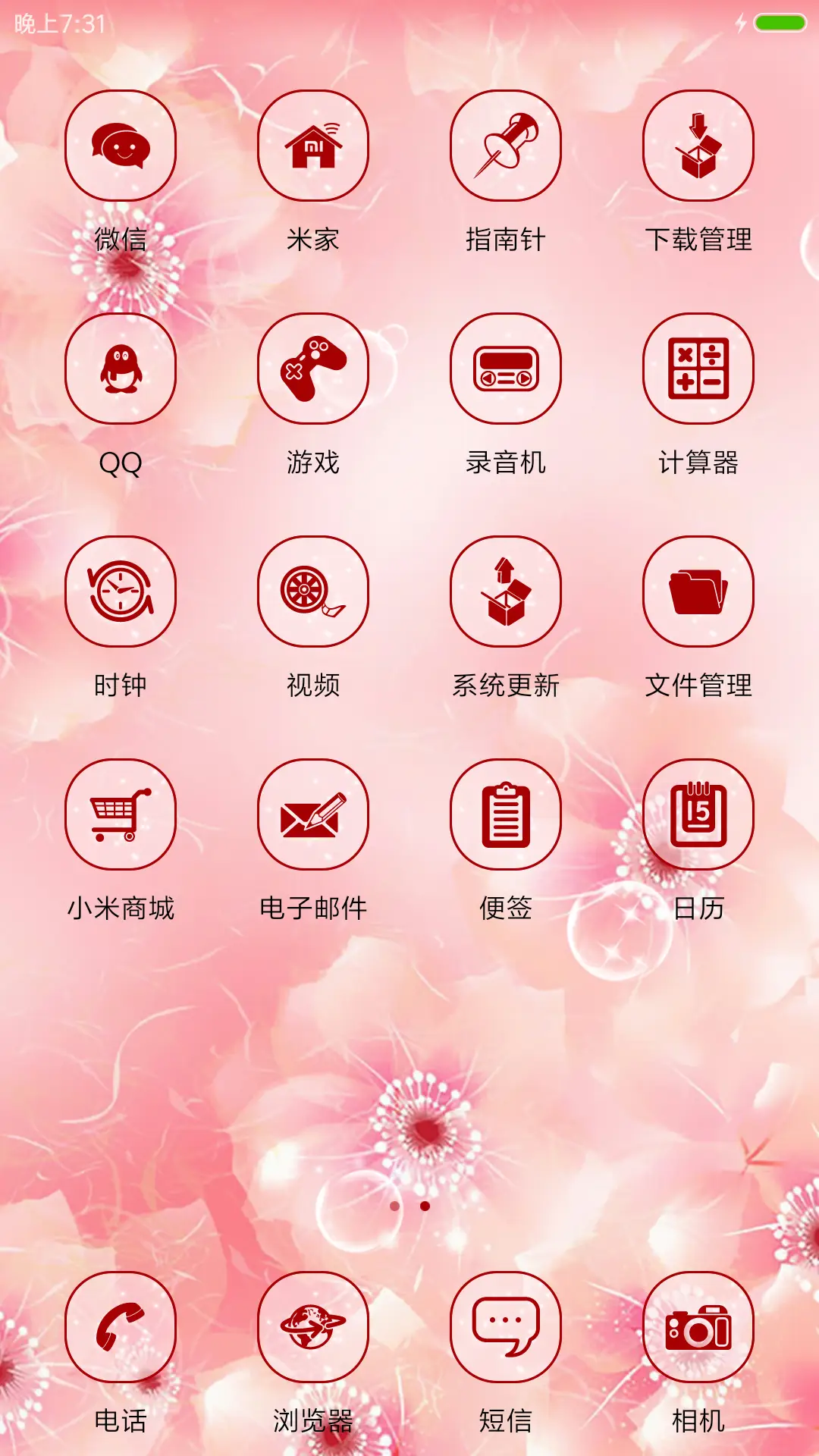Launch Mi Home (米家)
819x1456 pixels.
click(x=313, y=147)
